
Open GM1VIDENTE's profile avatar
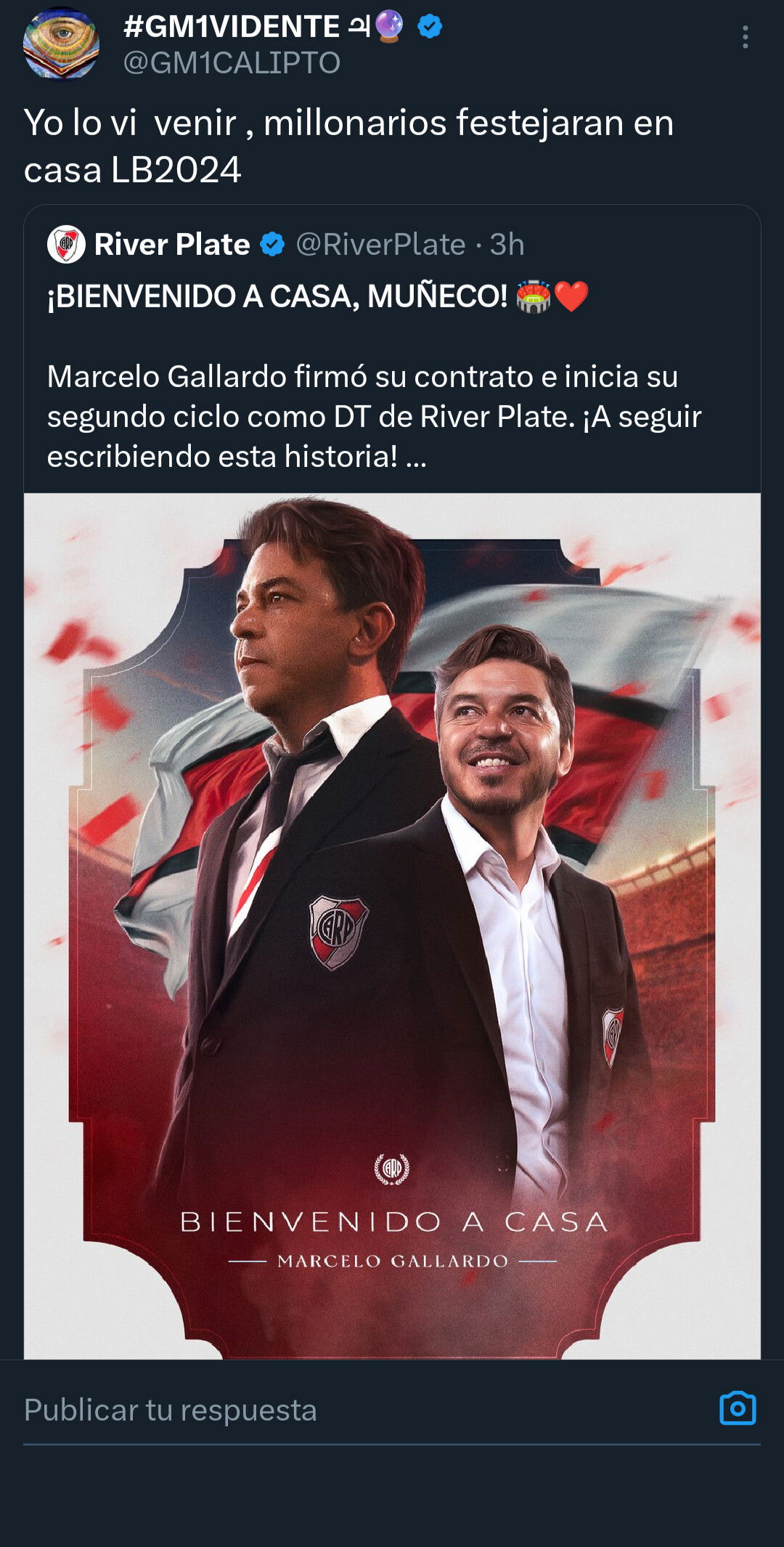(x=61, y=44)
